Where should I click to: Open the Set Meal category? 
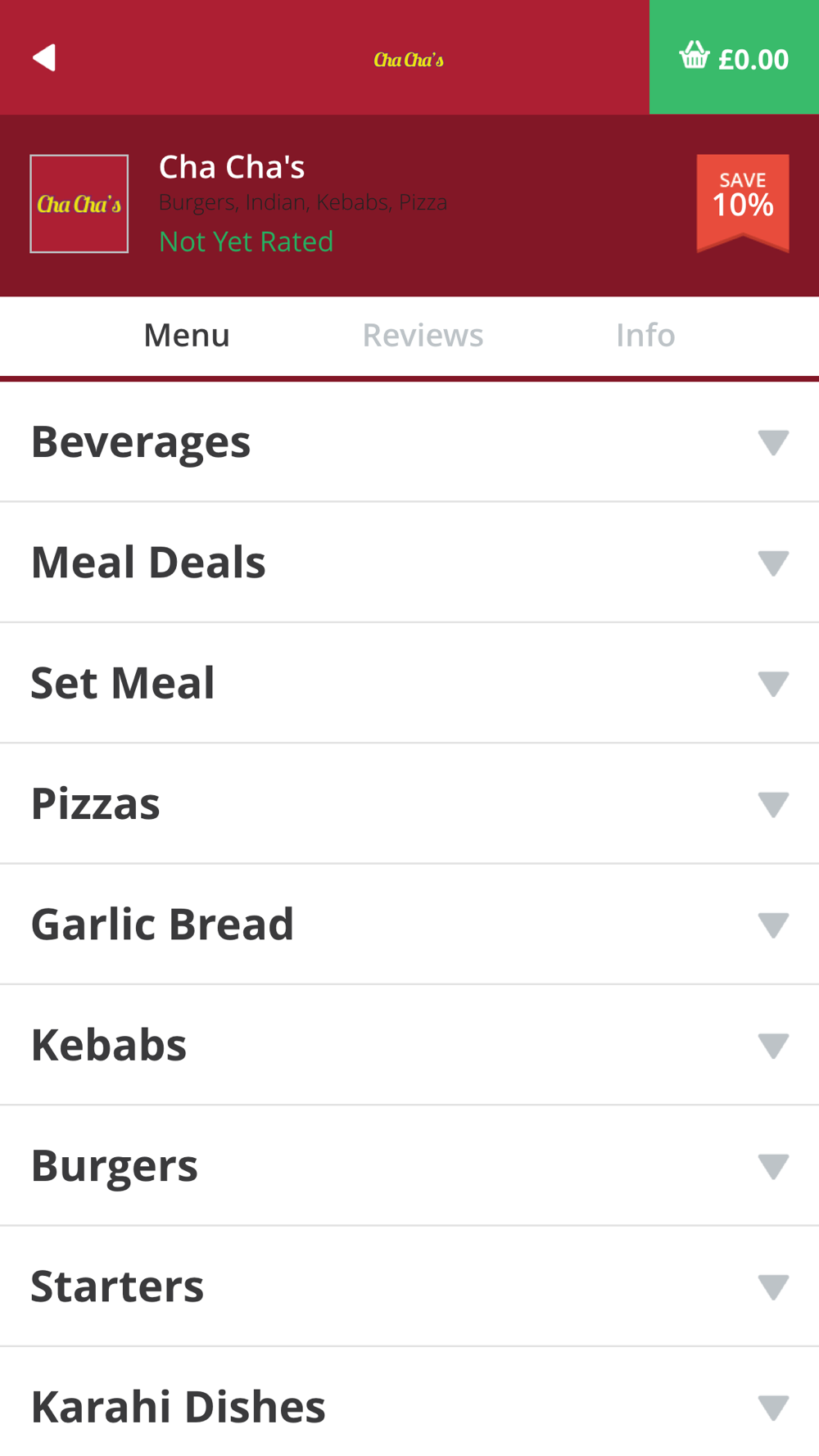409,683
